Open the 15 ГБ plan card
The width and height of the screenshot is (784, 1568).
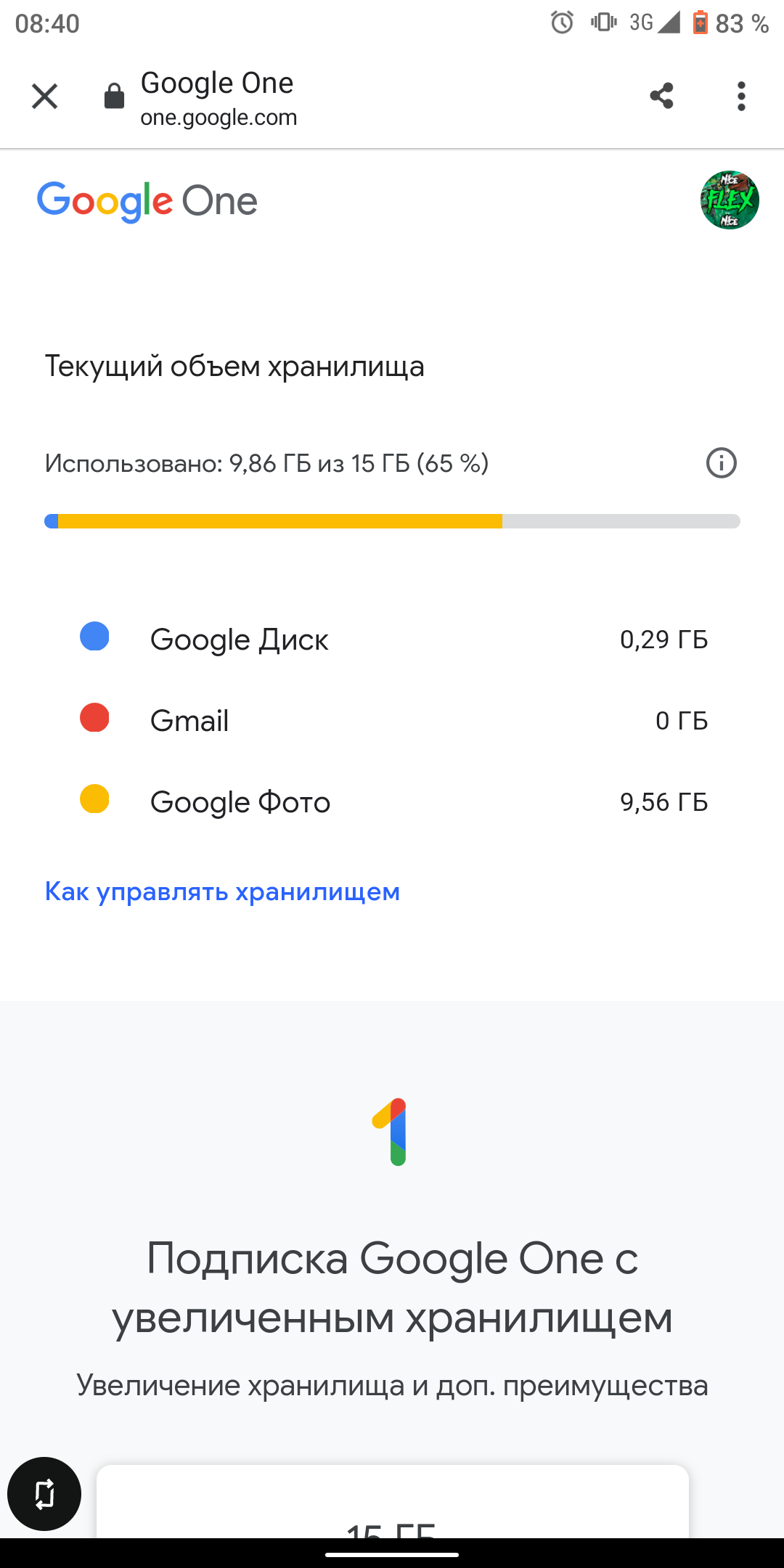tap(392, 1501)
